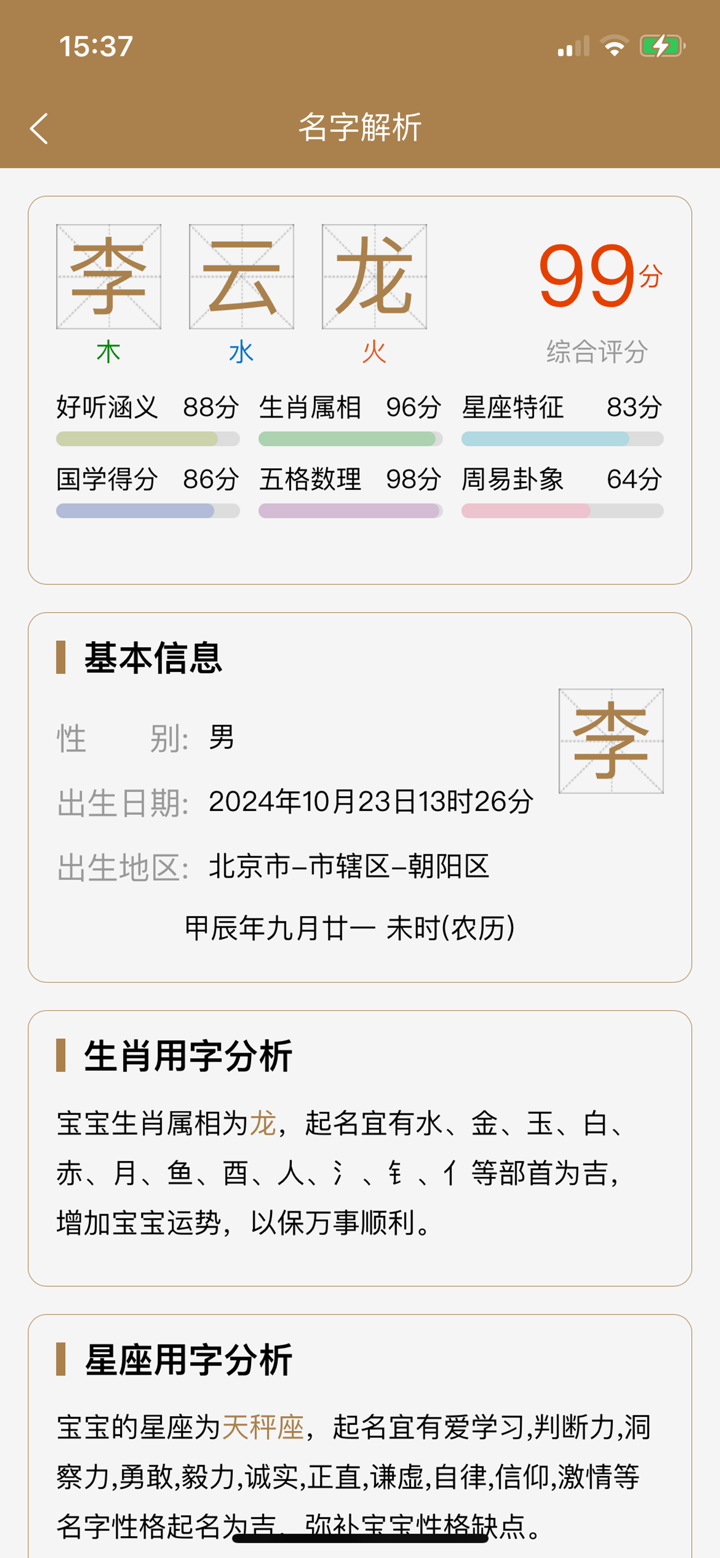Select the 名字解析 title tab
This screenshot has height=1558, width=720.
360,128
